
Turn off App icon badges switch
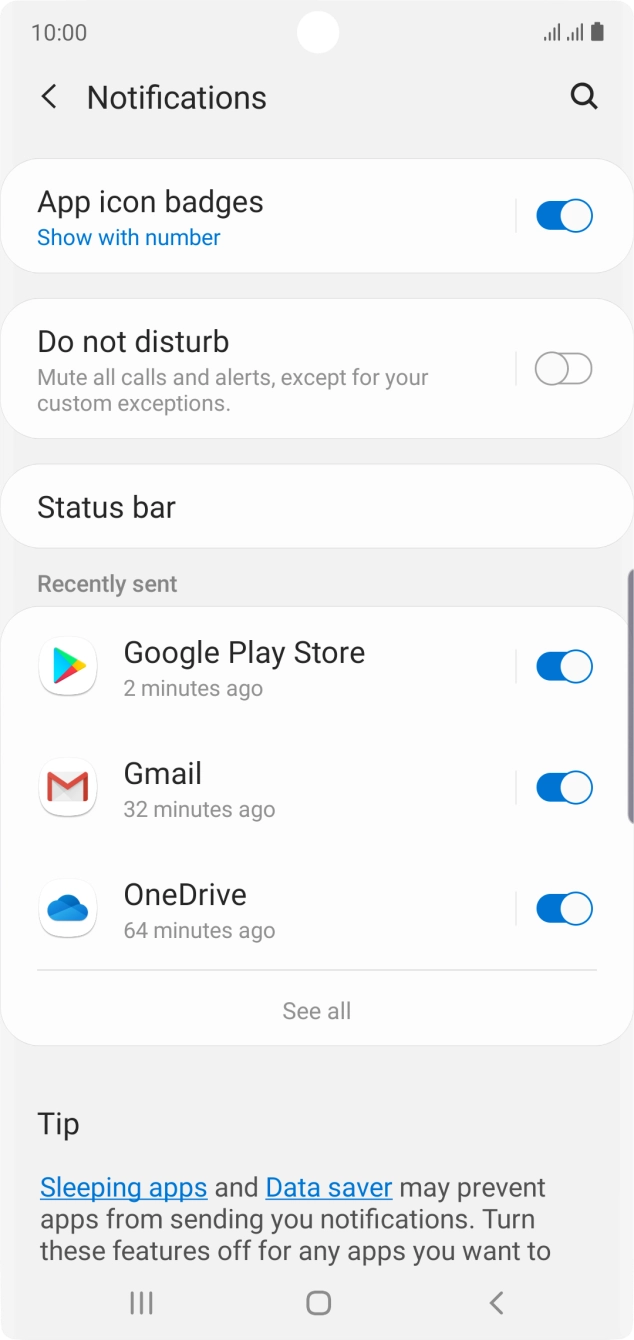coord(564,216)
